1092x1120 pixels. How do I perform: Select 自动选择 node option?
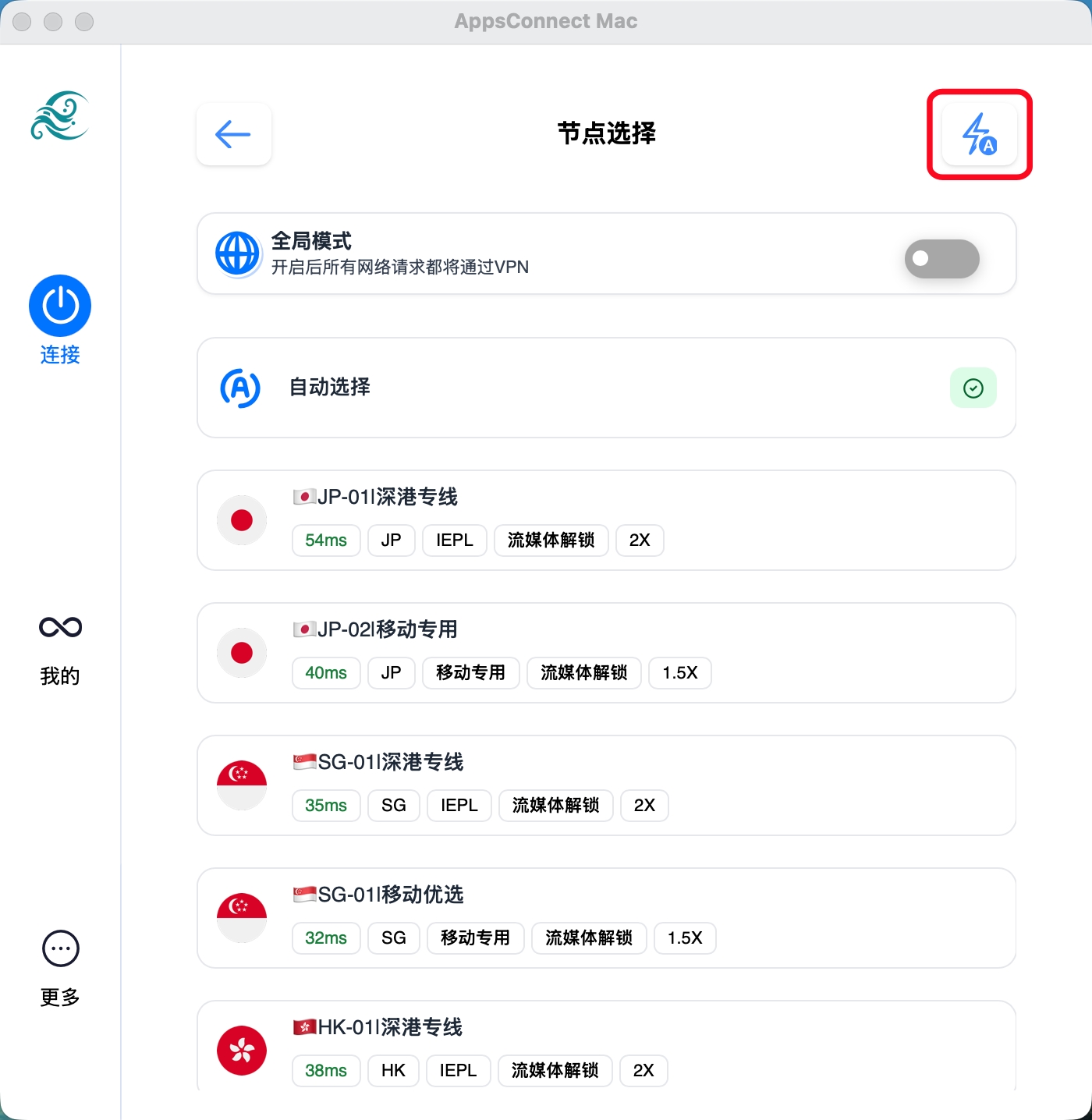[x=606, y=388]
